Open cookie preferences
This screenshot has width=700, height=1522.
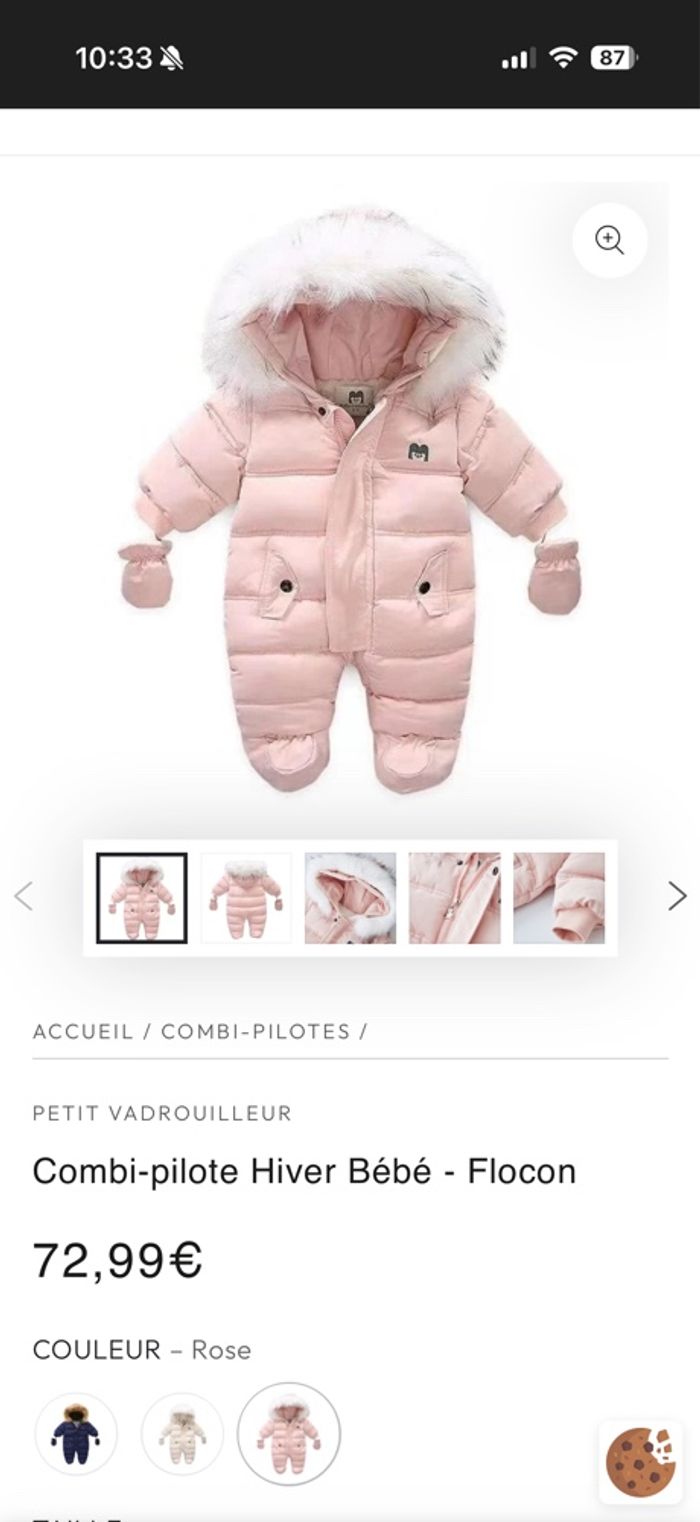pos(640,1461)
